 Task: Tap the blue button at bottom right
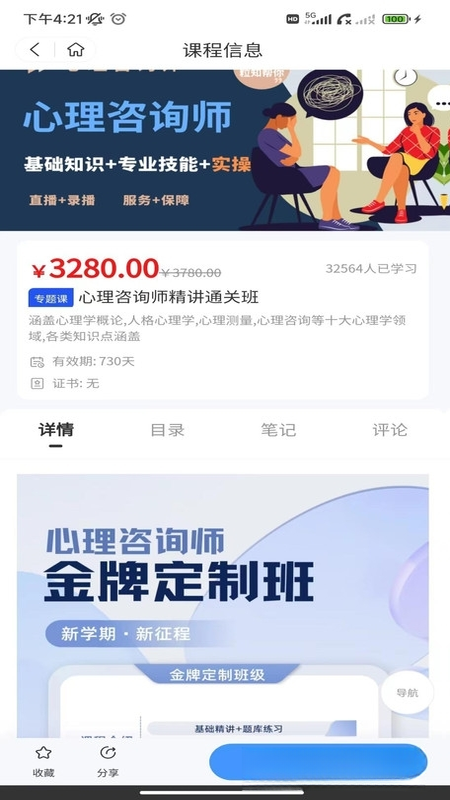click(x=318, y=762)
